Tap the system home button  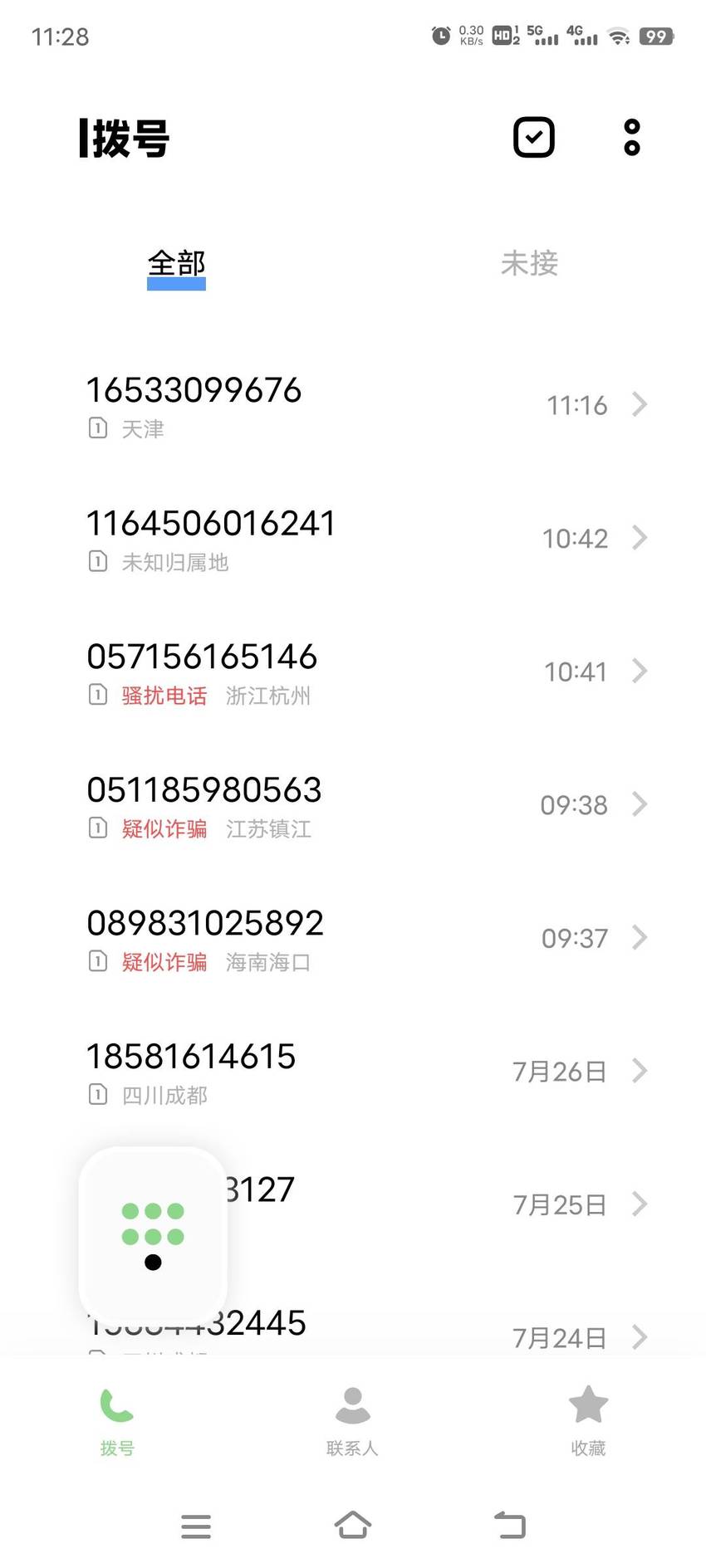click(x=353, y=1525)
